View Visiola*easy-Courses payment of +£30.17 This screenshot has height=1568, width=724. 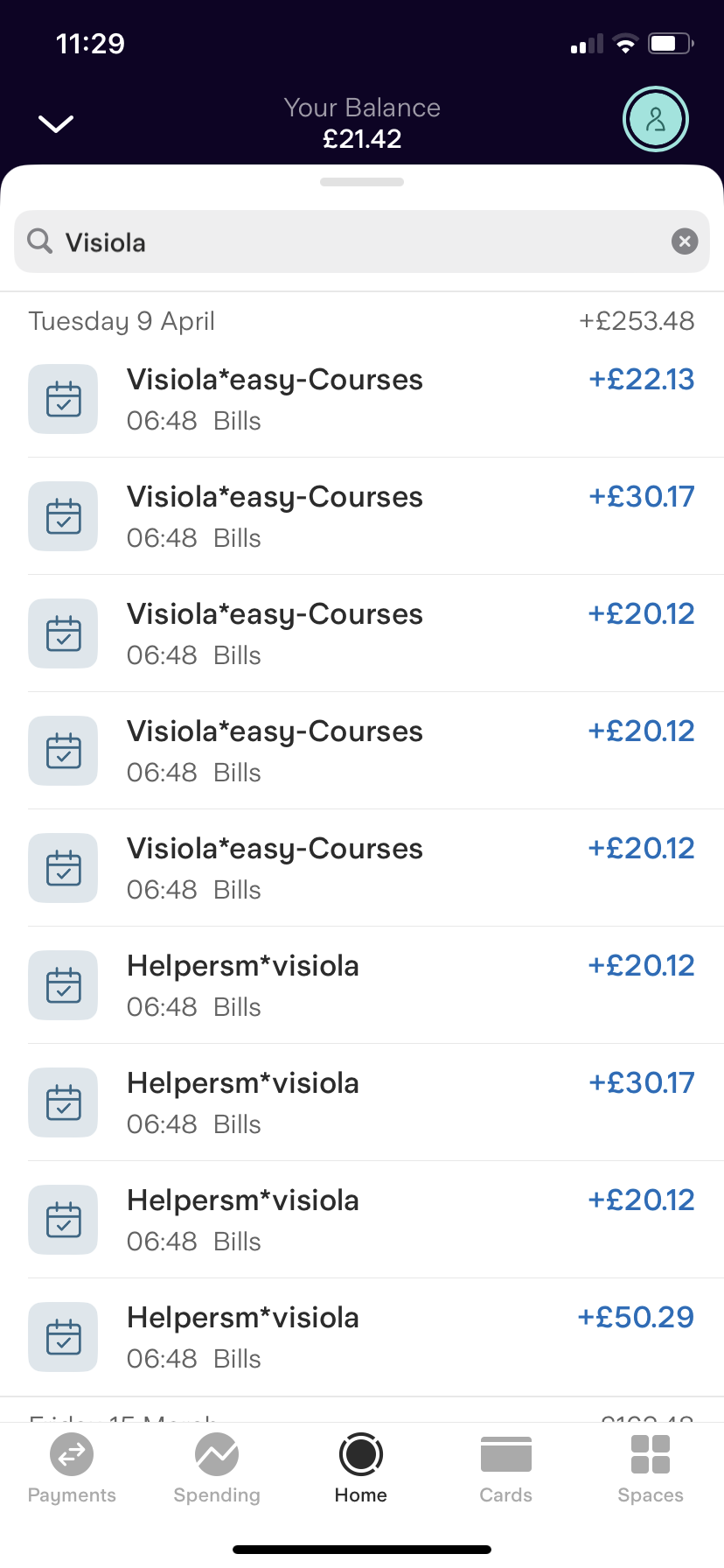(362, 516)
